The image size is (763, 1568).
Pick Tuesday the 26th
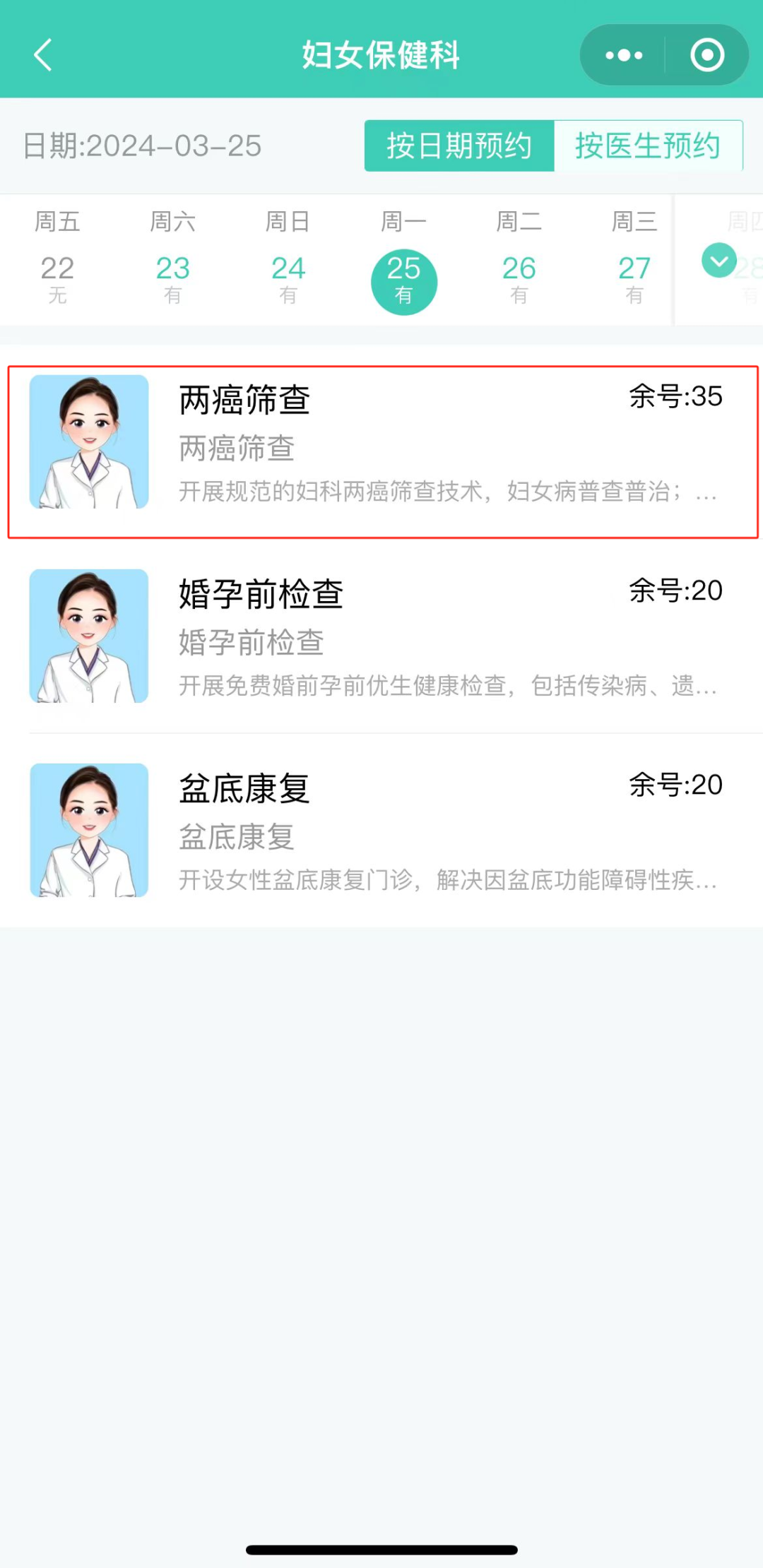(519, 268)
